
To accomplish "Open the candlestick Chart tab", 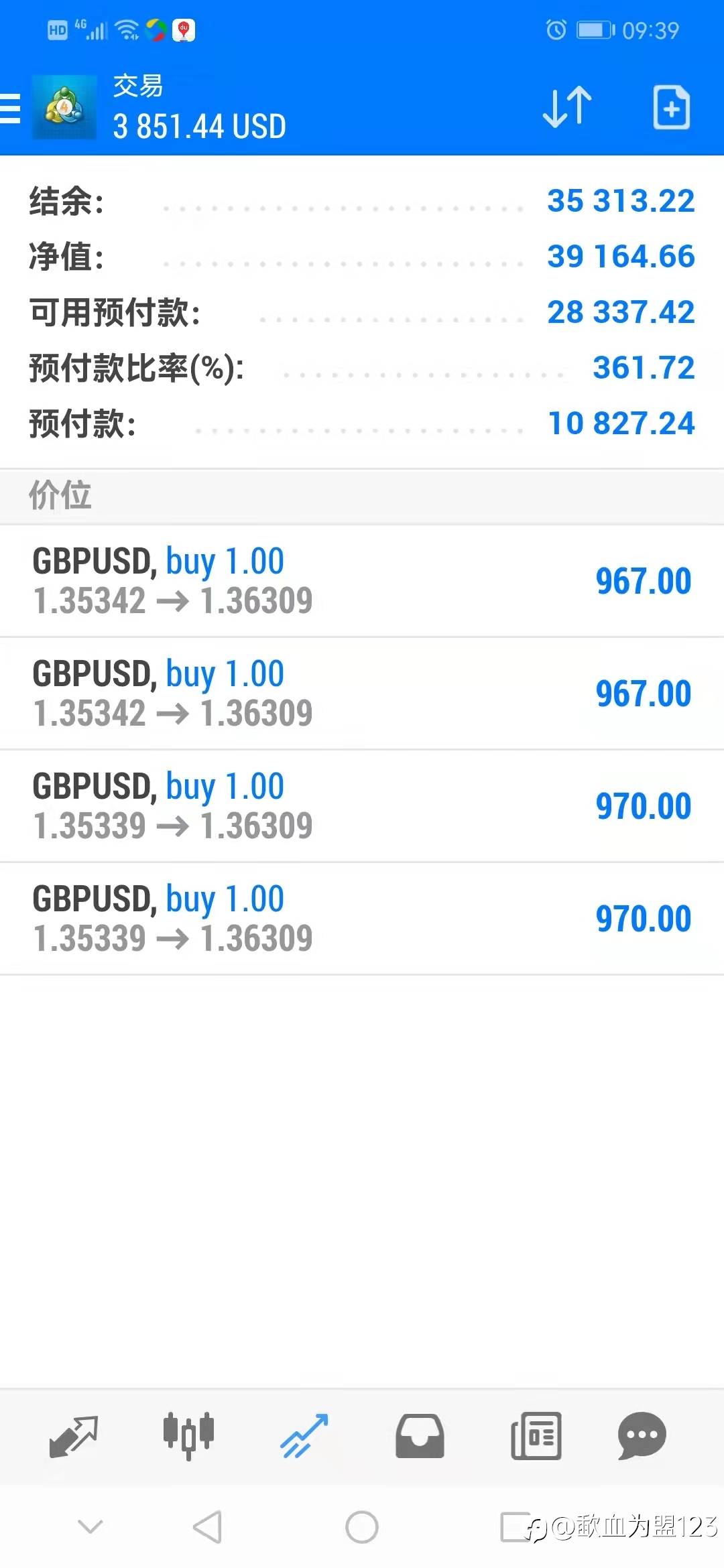I will [188, 1435].
